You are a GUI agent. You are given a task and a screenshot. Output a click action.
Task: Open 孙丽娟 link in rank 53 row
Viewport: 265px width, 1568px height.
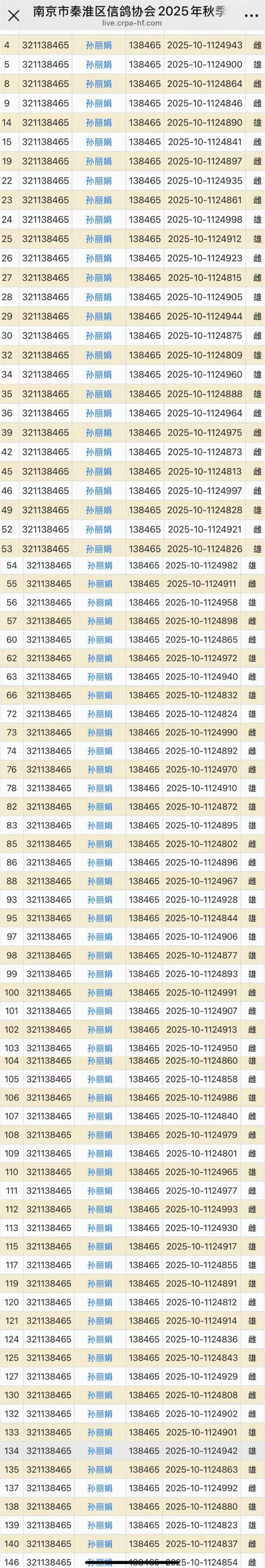pos(99,548)
